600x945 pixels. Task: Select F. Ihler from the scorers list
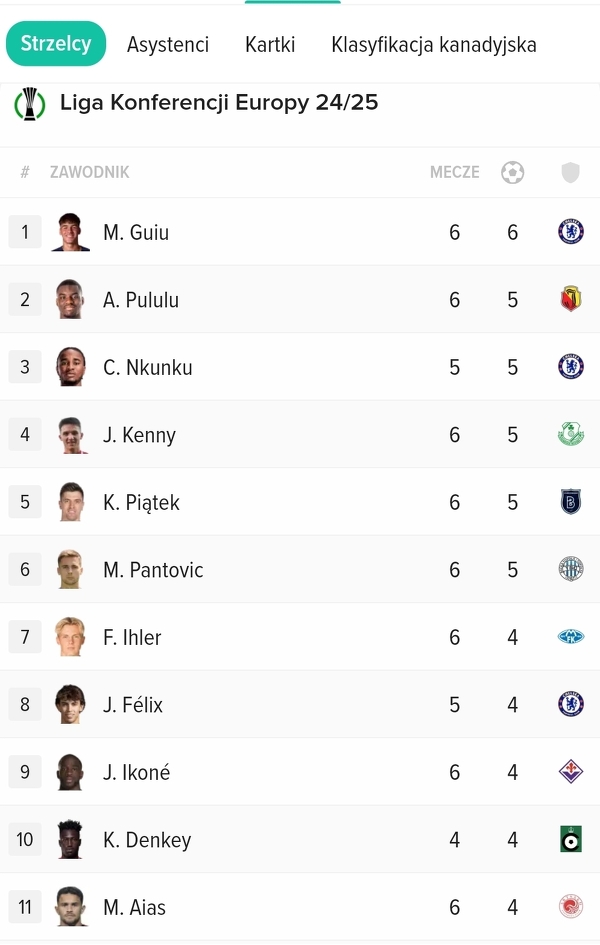(x=132, y=637)
